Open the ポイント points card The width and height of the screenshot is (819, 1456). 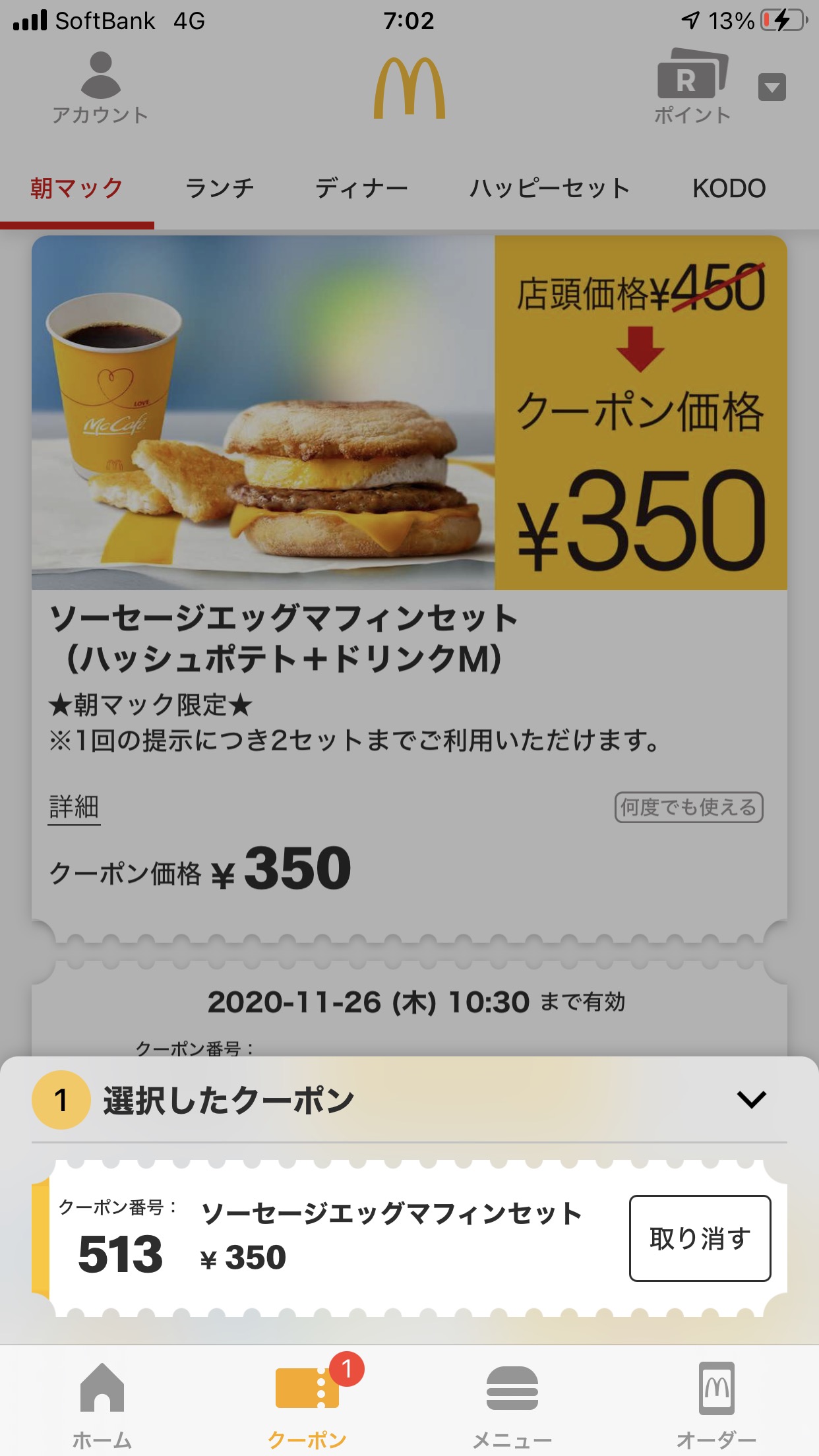pos(692,86)
